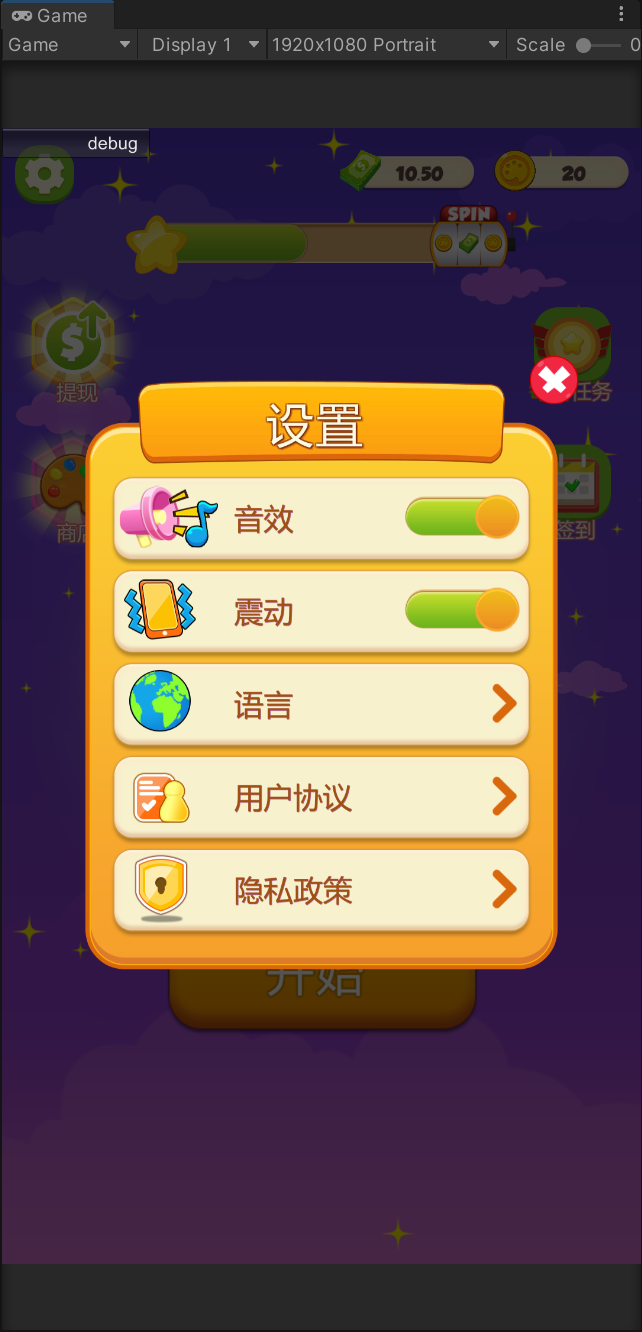The width and height of the screenshot is (642, 1332).
Task: Toggle the 音效 sound switch
Action: (462, 518)
